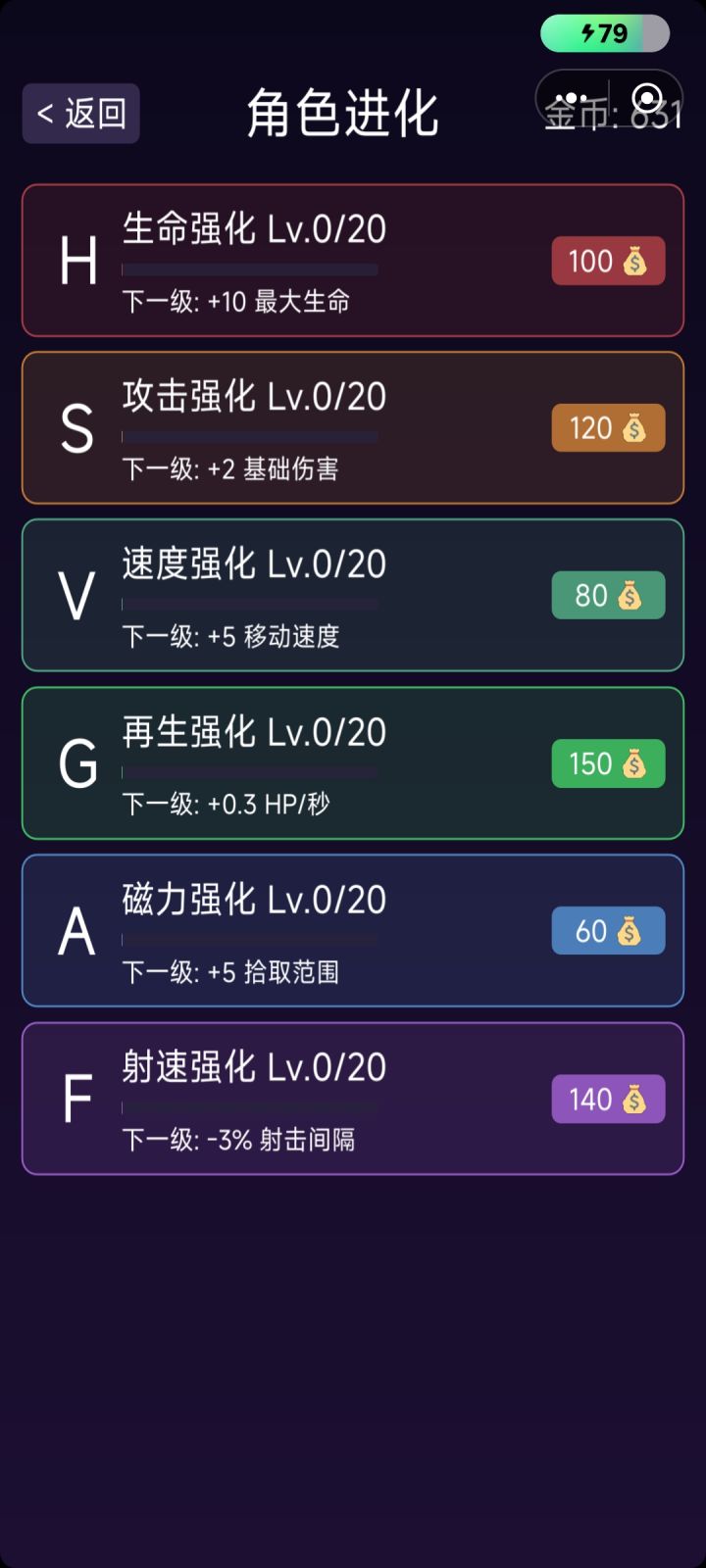Open the mini-program more options menu
The image size is (706, 1568).
pyautogui.click(x=569, y=98)
